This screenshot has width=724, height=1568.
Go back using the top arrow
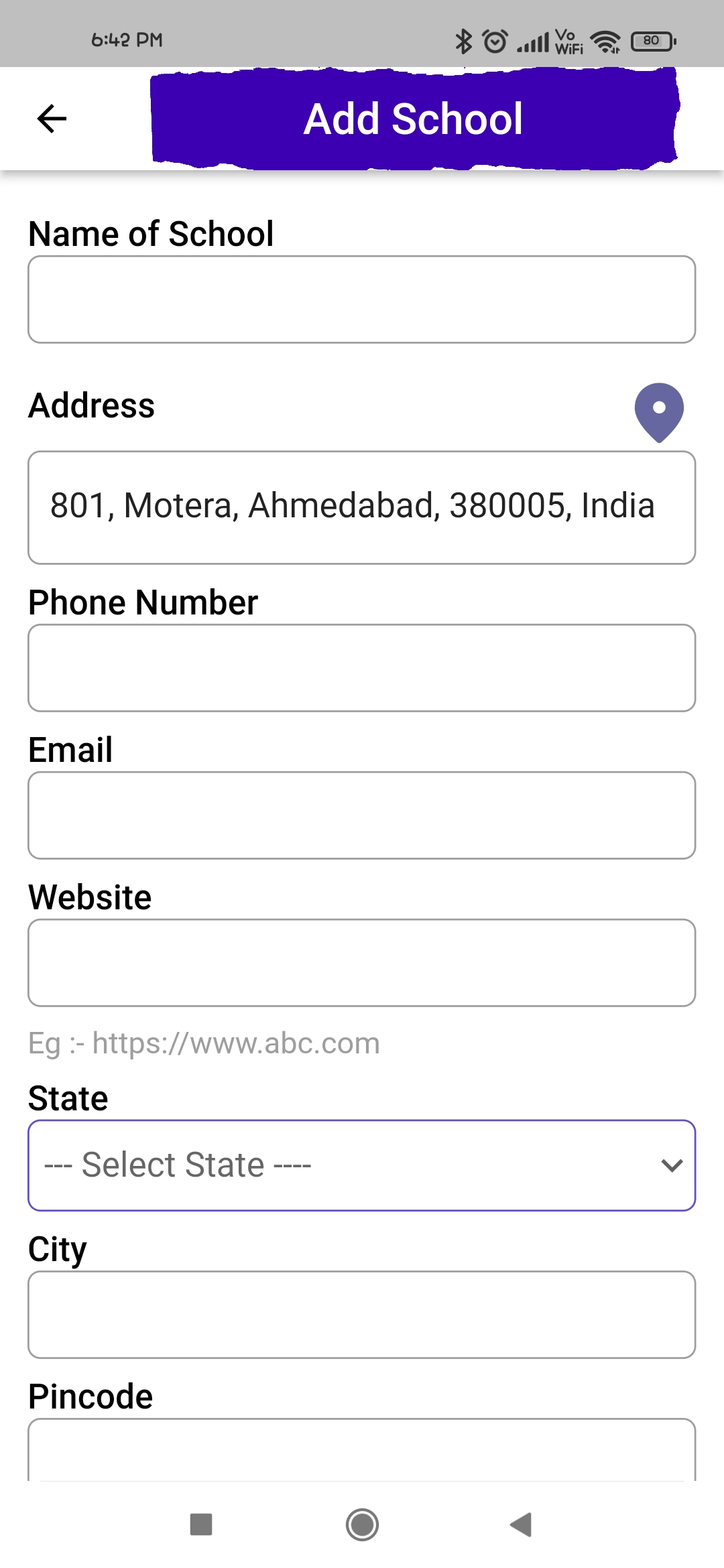(52, 119)
